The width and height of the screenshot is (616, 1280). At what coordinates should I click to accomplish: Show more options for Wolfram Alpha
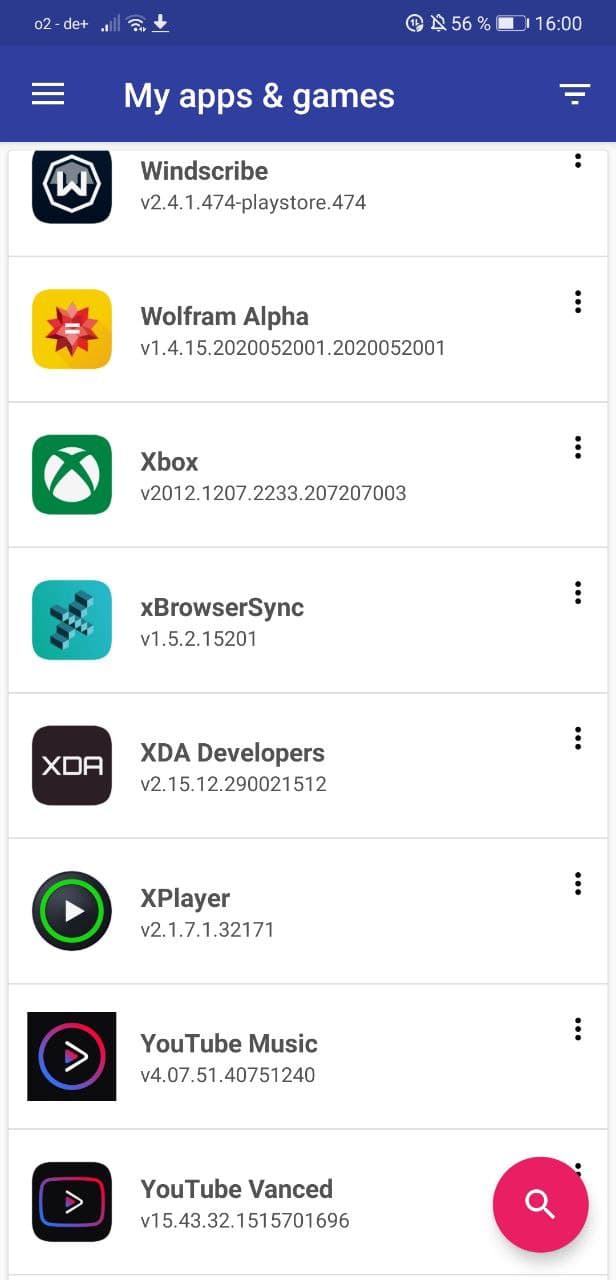click(578, 302)
